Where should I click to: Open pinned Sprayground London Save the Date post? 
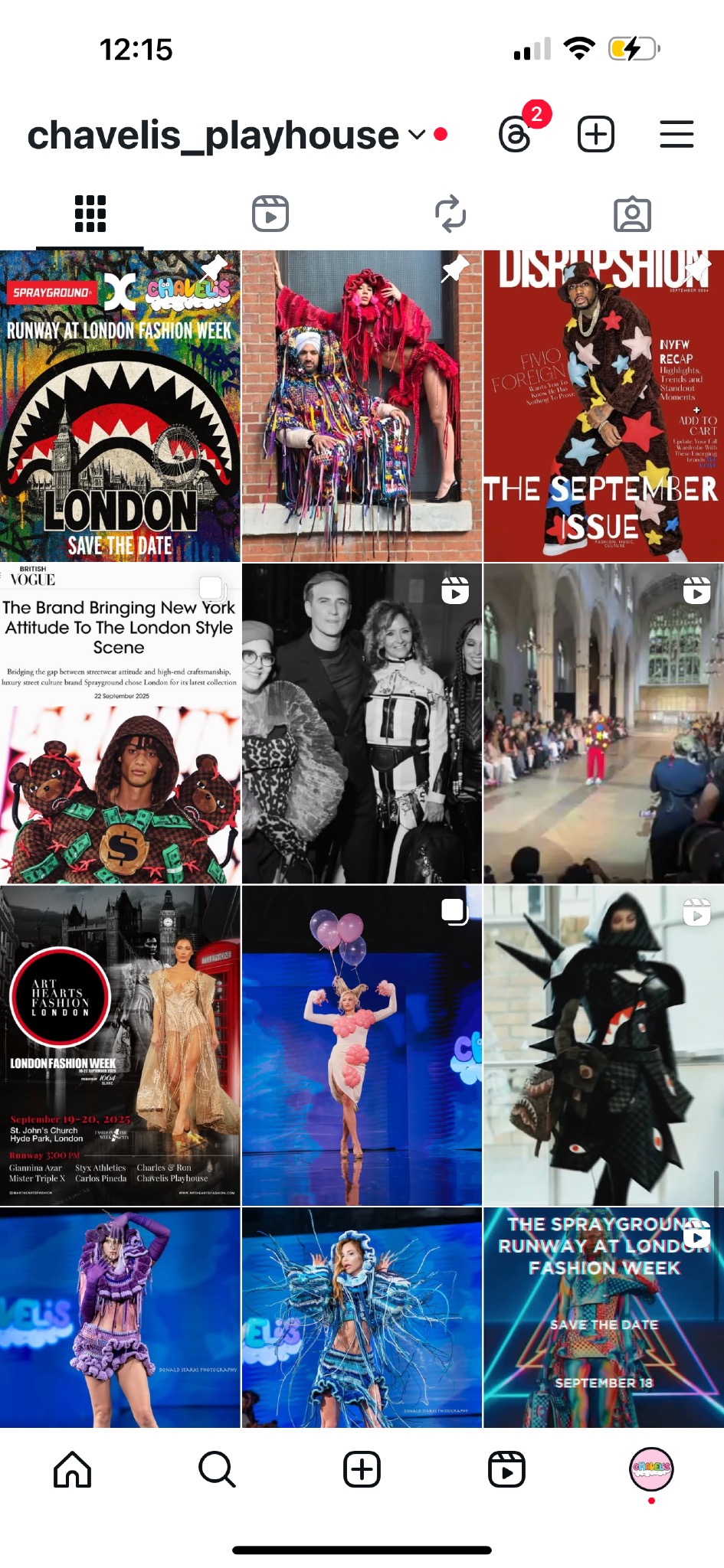click(x=120, y=406)
